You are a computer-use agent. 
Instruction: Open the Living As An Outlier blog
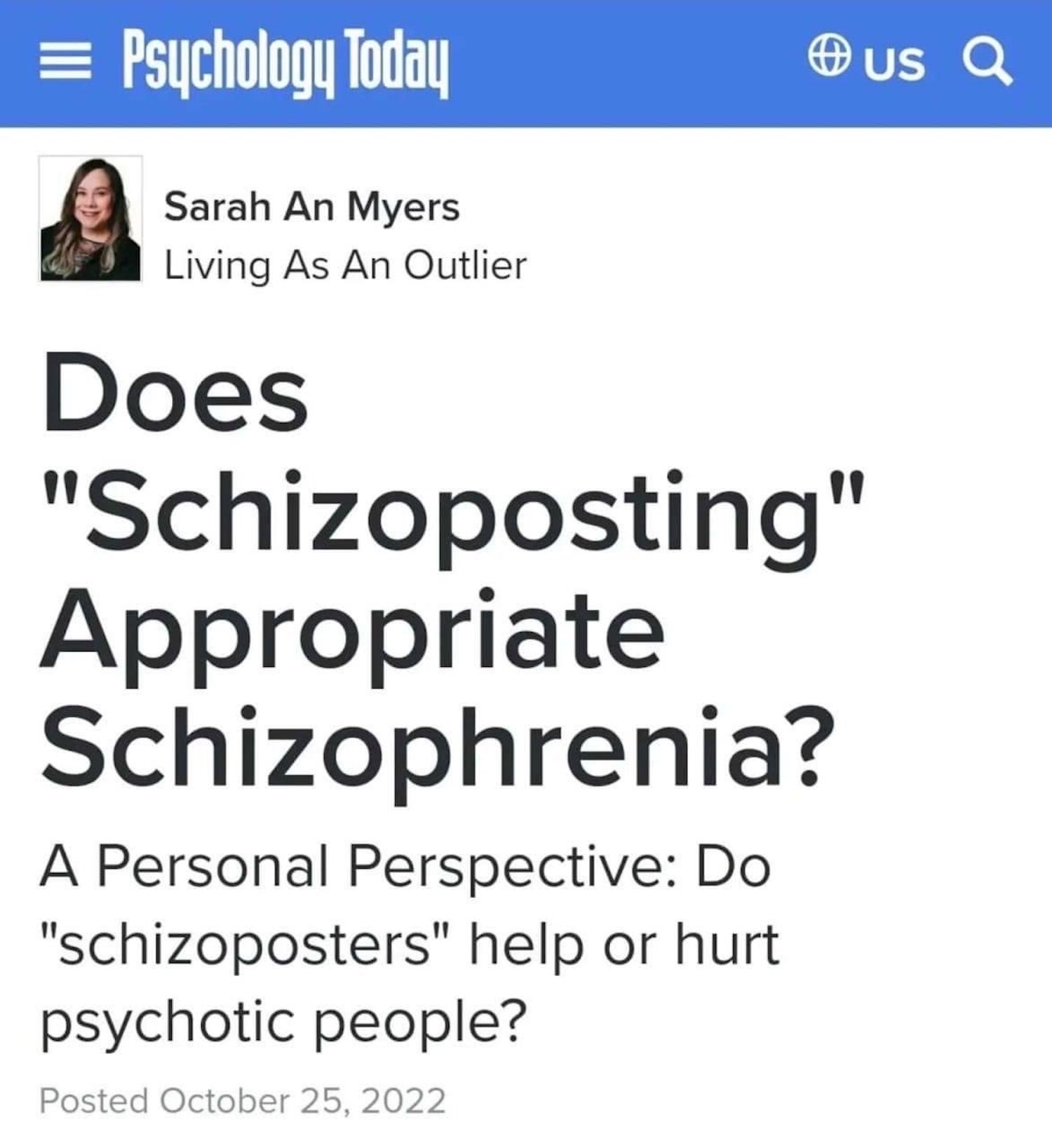pos(345,266)
